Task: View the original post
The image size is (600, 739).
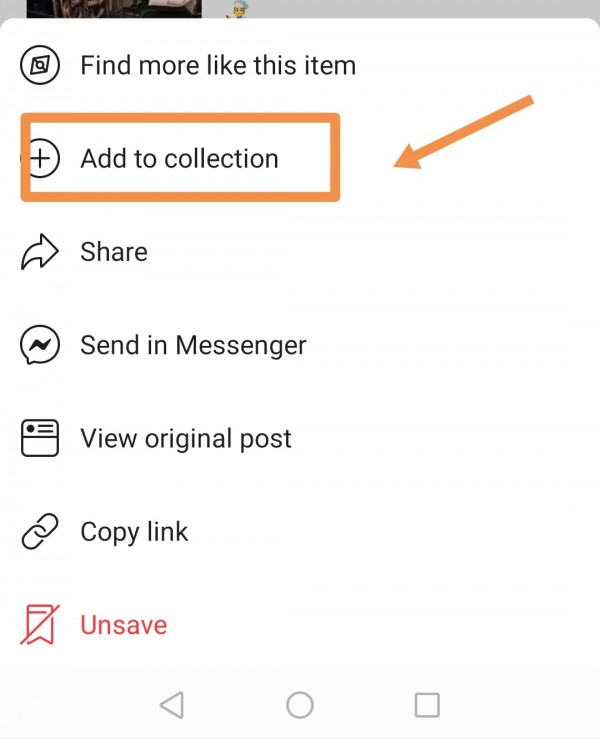Action: click(185, 439)
